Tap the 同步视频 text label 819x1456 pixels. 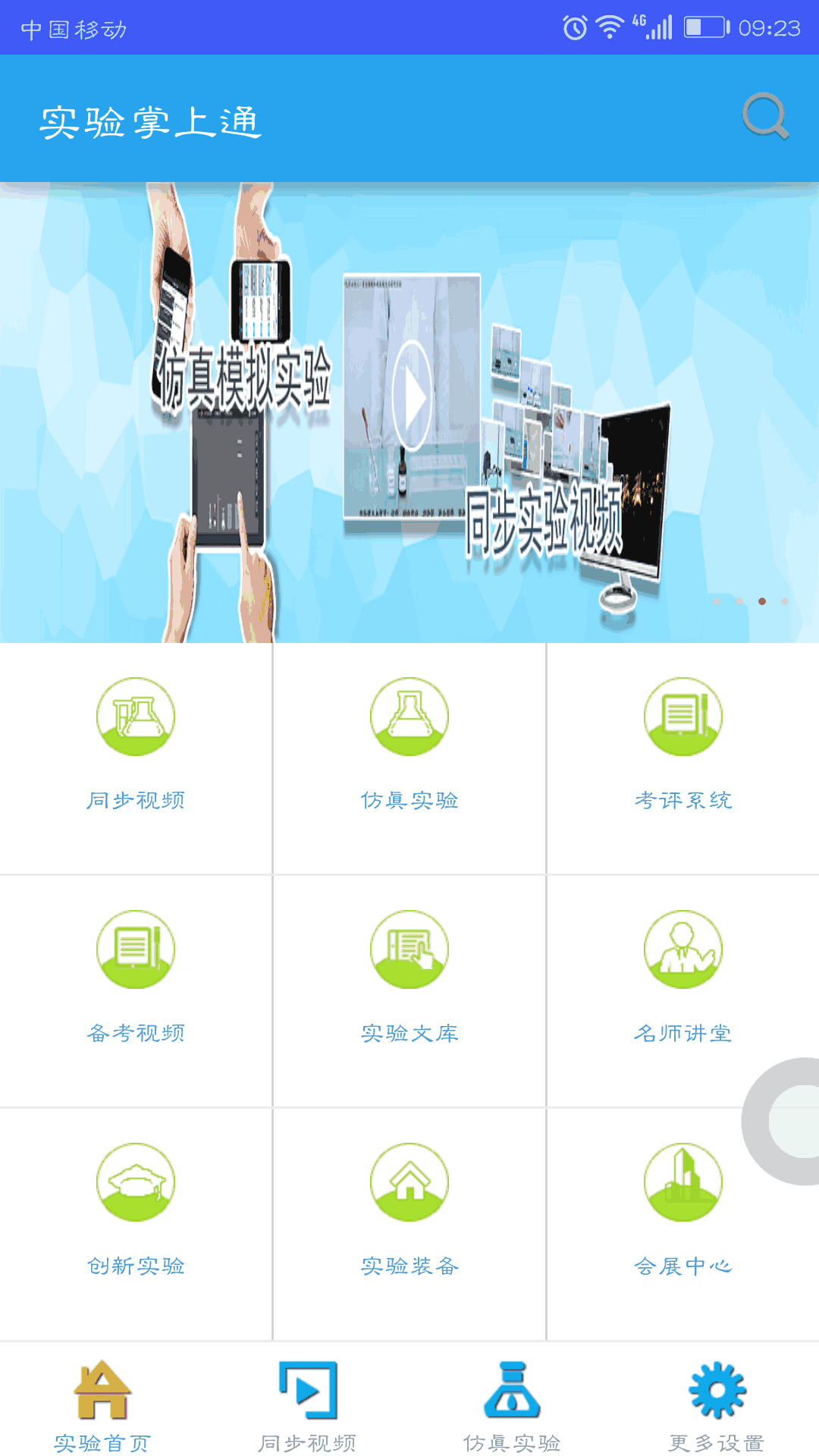136,799
